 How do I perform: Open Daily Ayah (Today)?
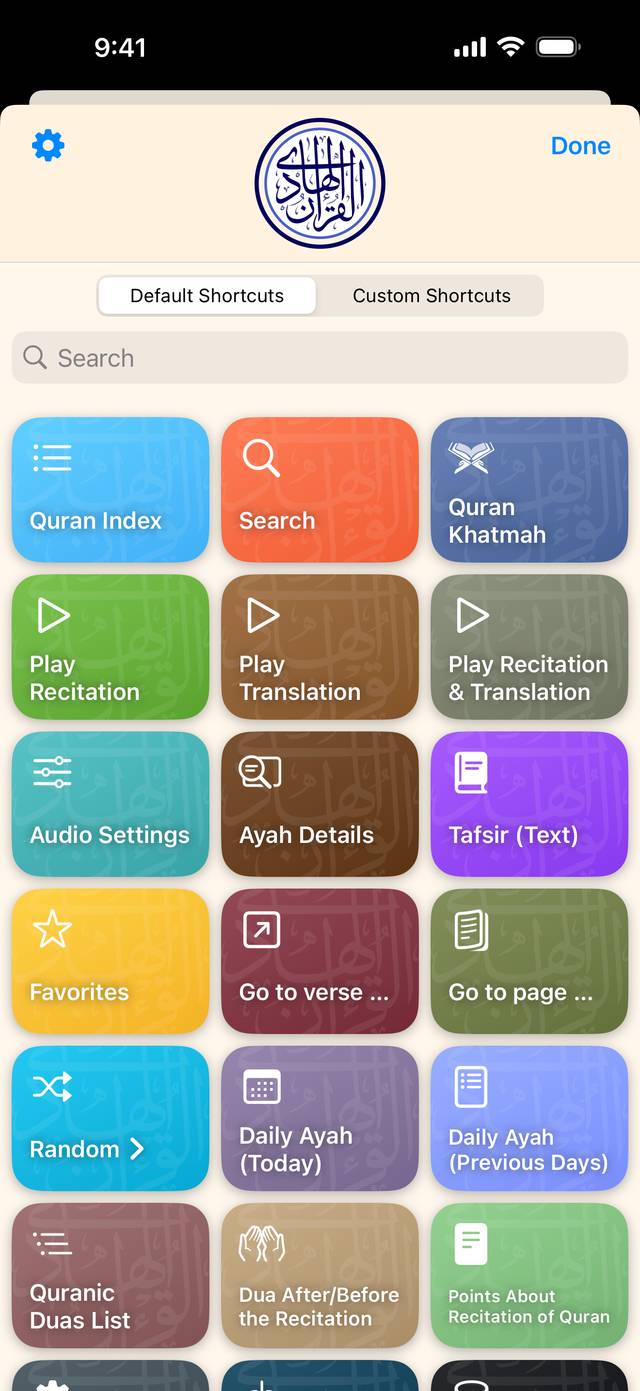320,1118
